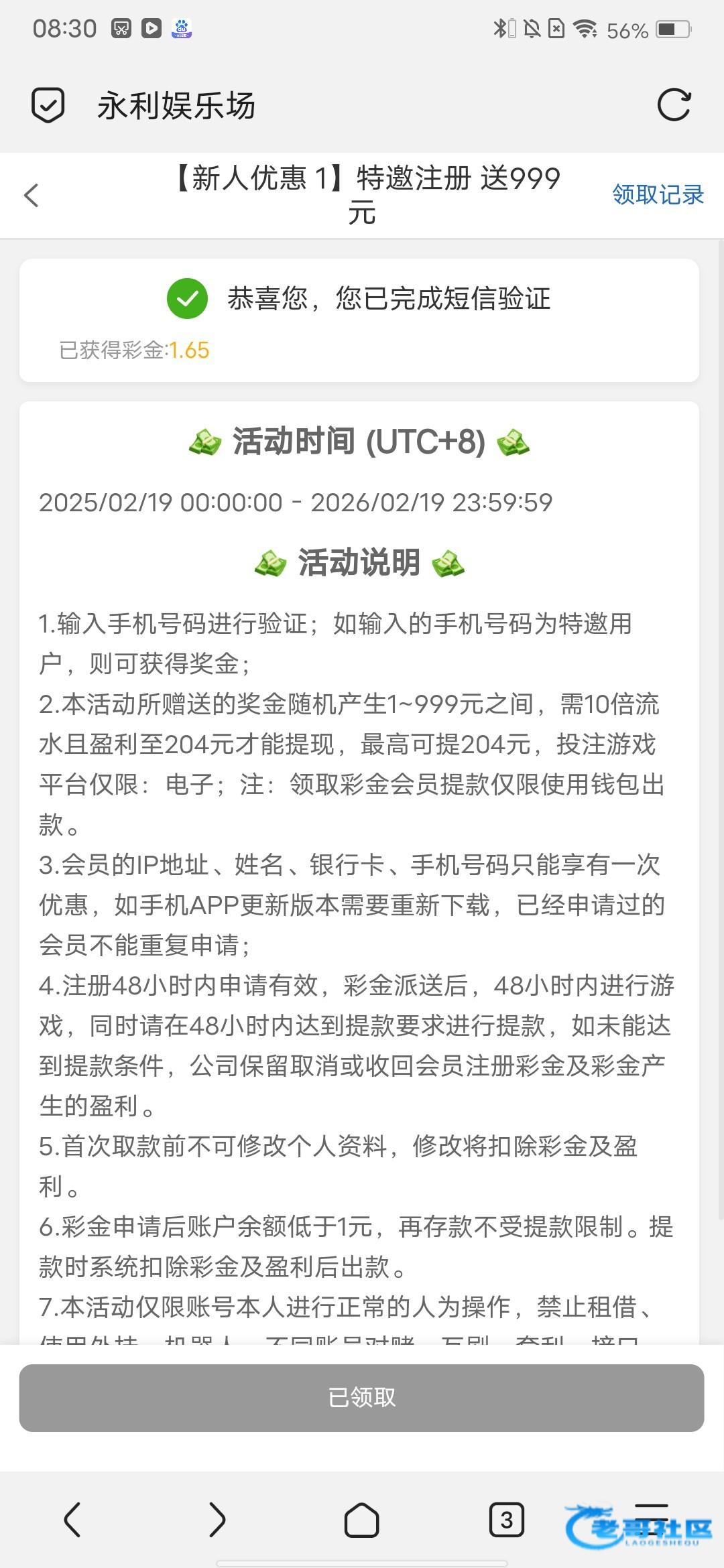Go back using the page header arrow
724x1568 pixels.
point(31,196)
